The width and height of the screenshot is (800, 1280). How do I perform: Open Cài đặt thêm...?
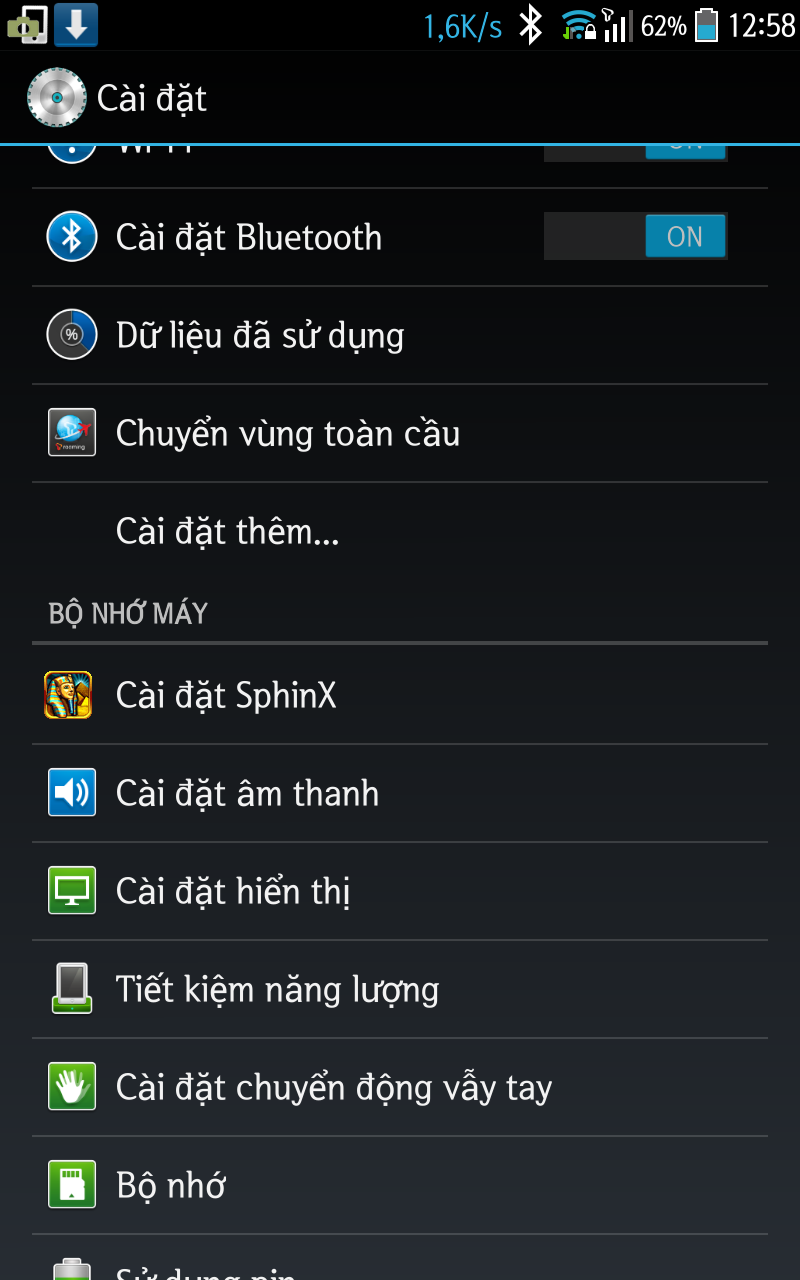(x=400, y=531)
